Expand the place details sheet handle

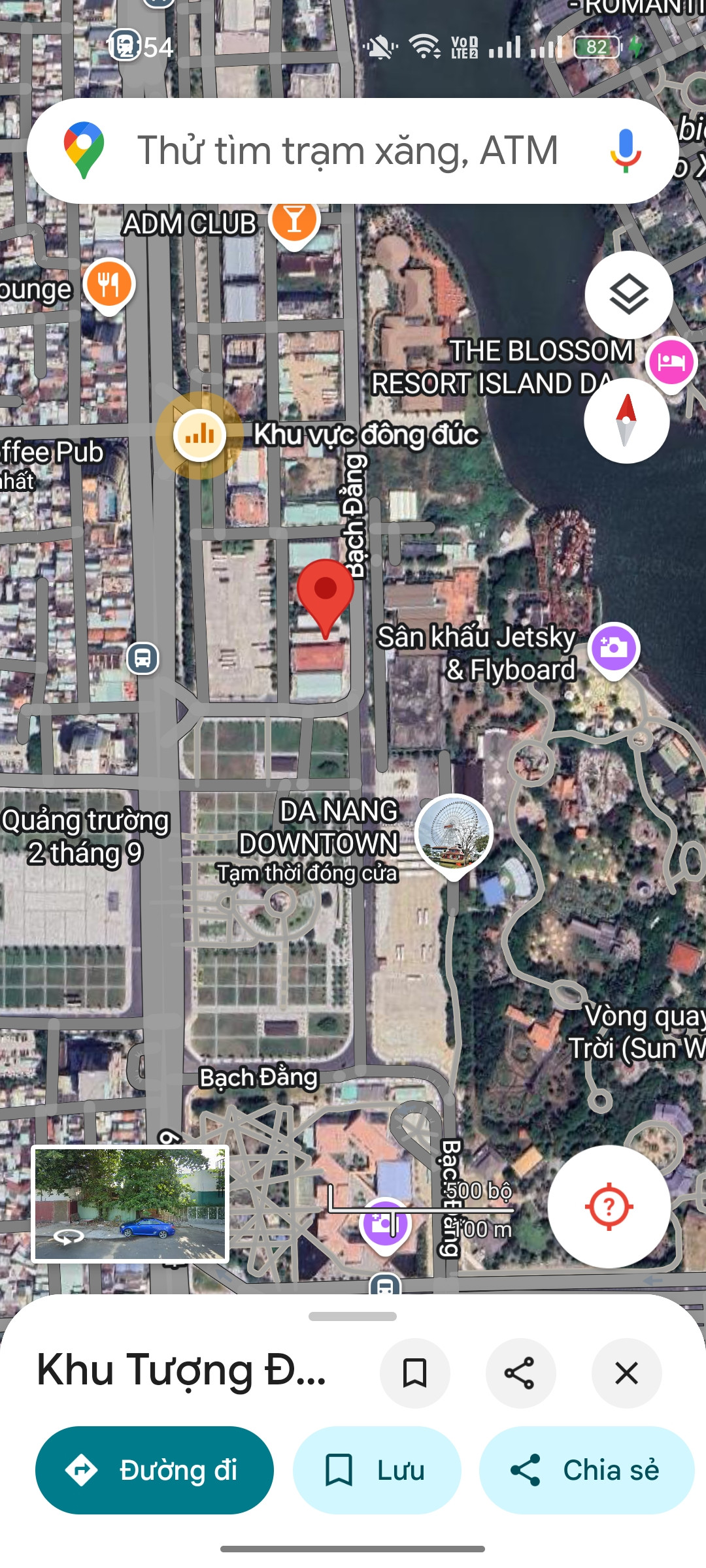click(x=352, y=1316)
